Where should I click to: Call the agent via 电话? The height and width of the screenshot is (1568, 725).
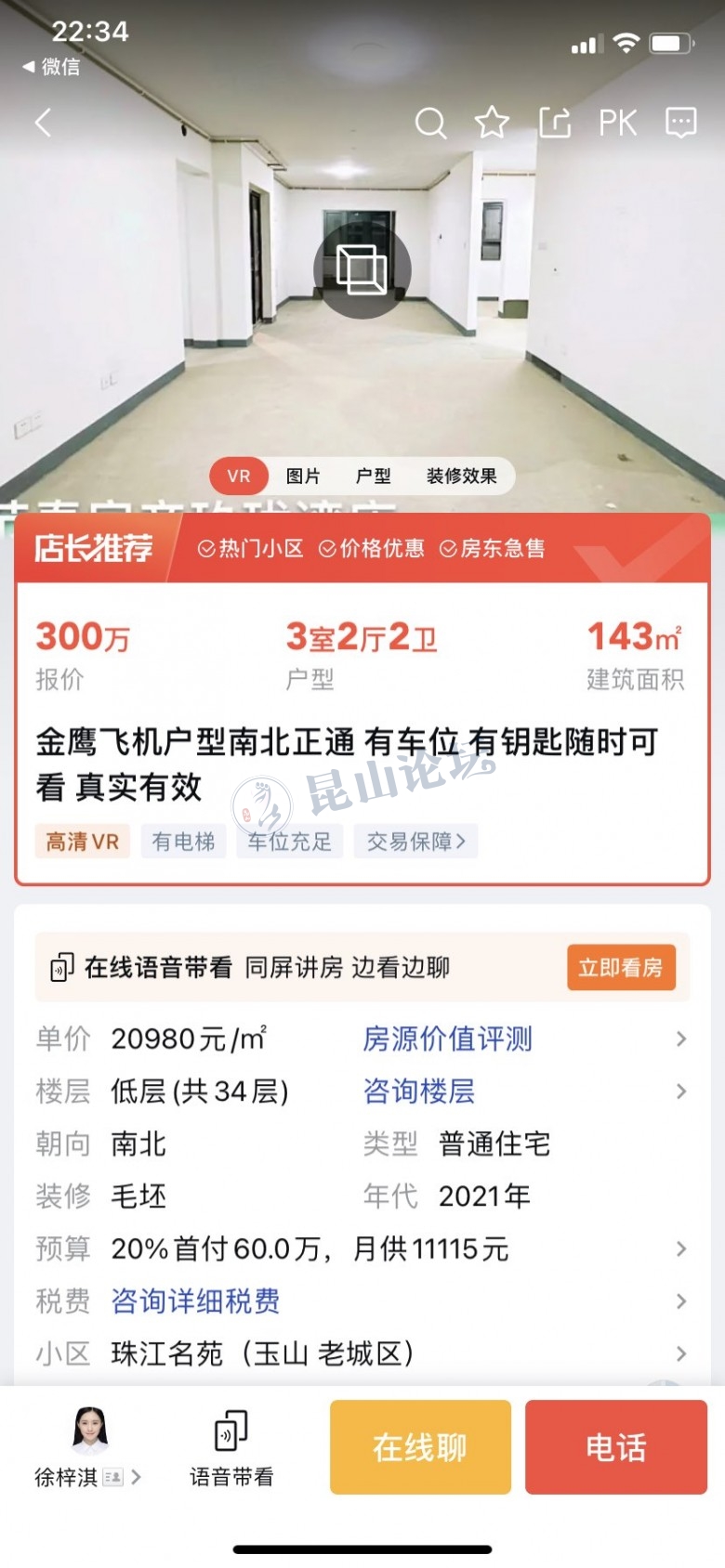point(615,1447)
